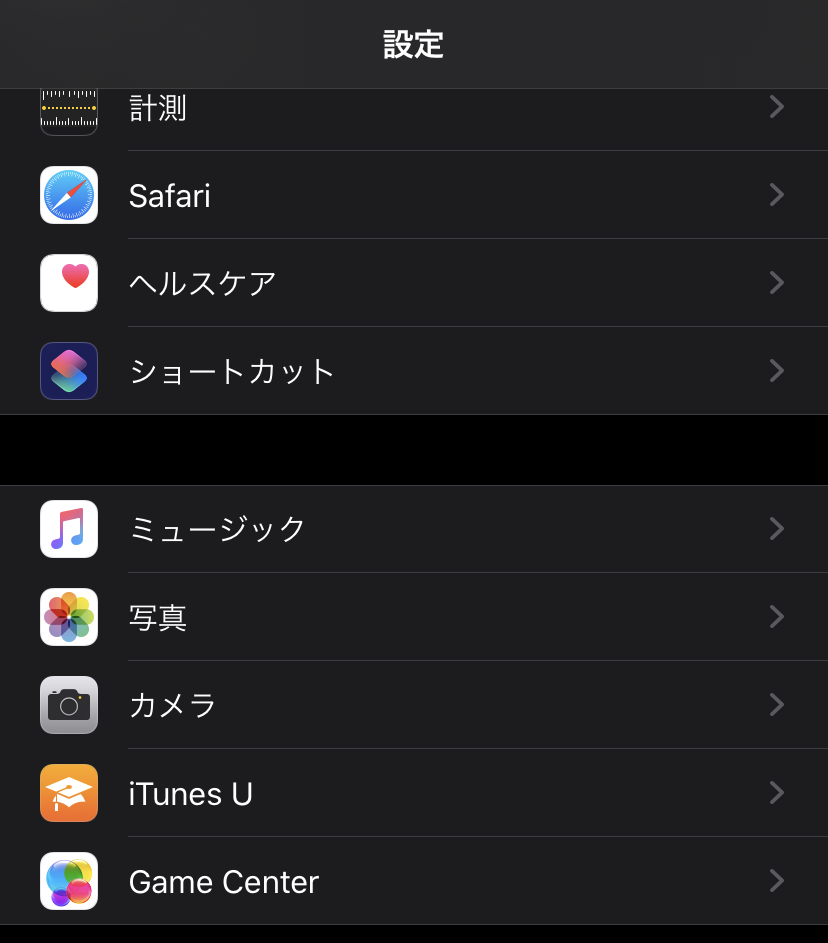Viewport: 828px width, 943px height.
Task: Tap the 写真 (Photos) settings row
Action: pos(414,617)
